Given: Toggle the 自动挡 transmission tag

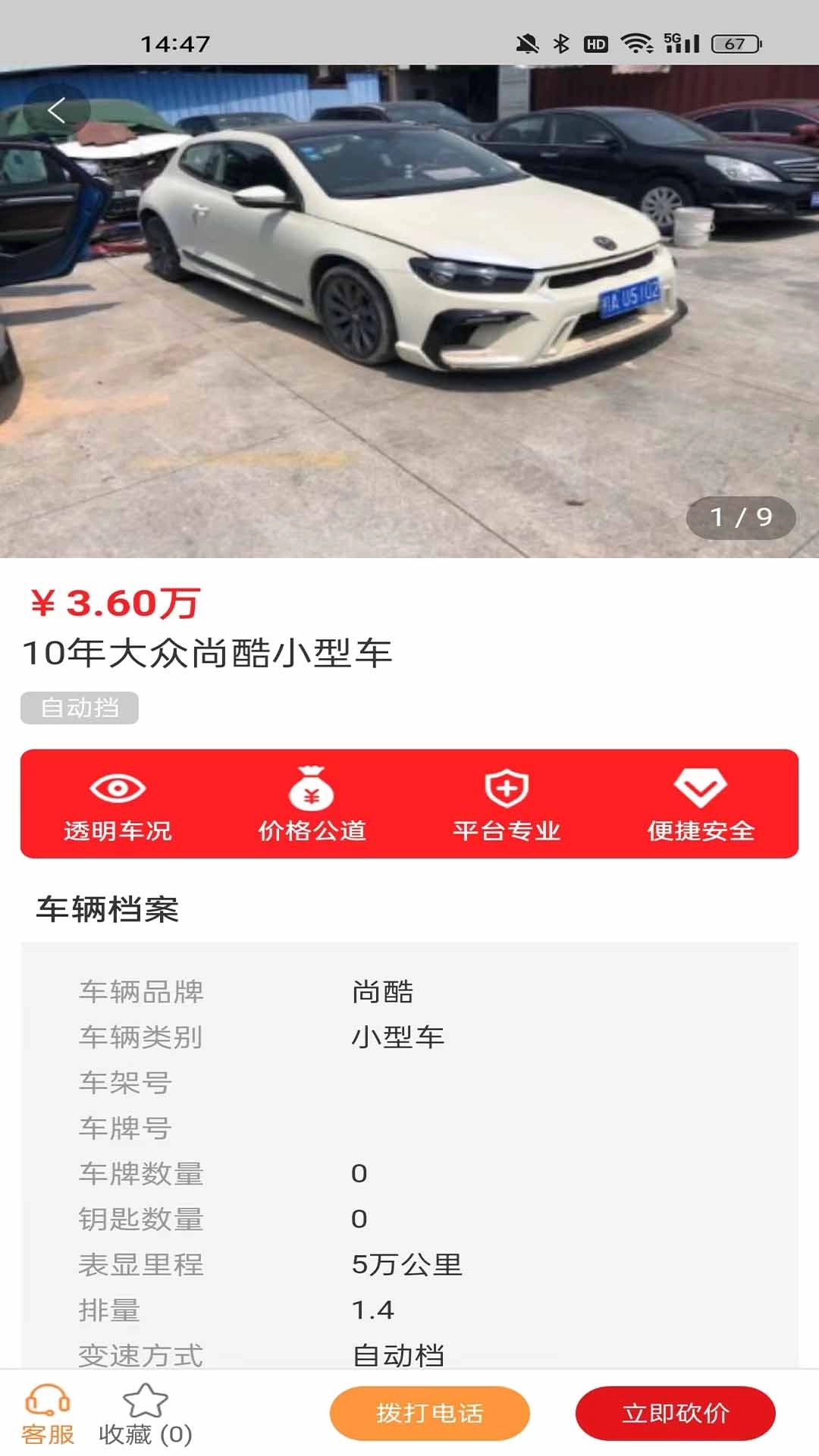Looking at the screenshot, I should tap(80, 709).
